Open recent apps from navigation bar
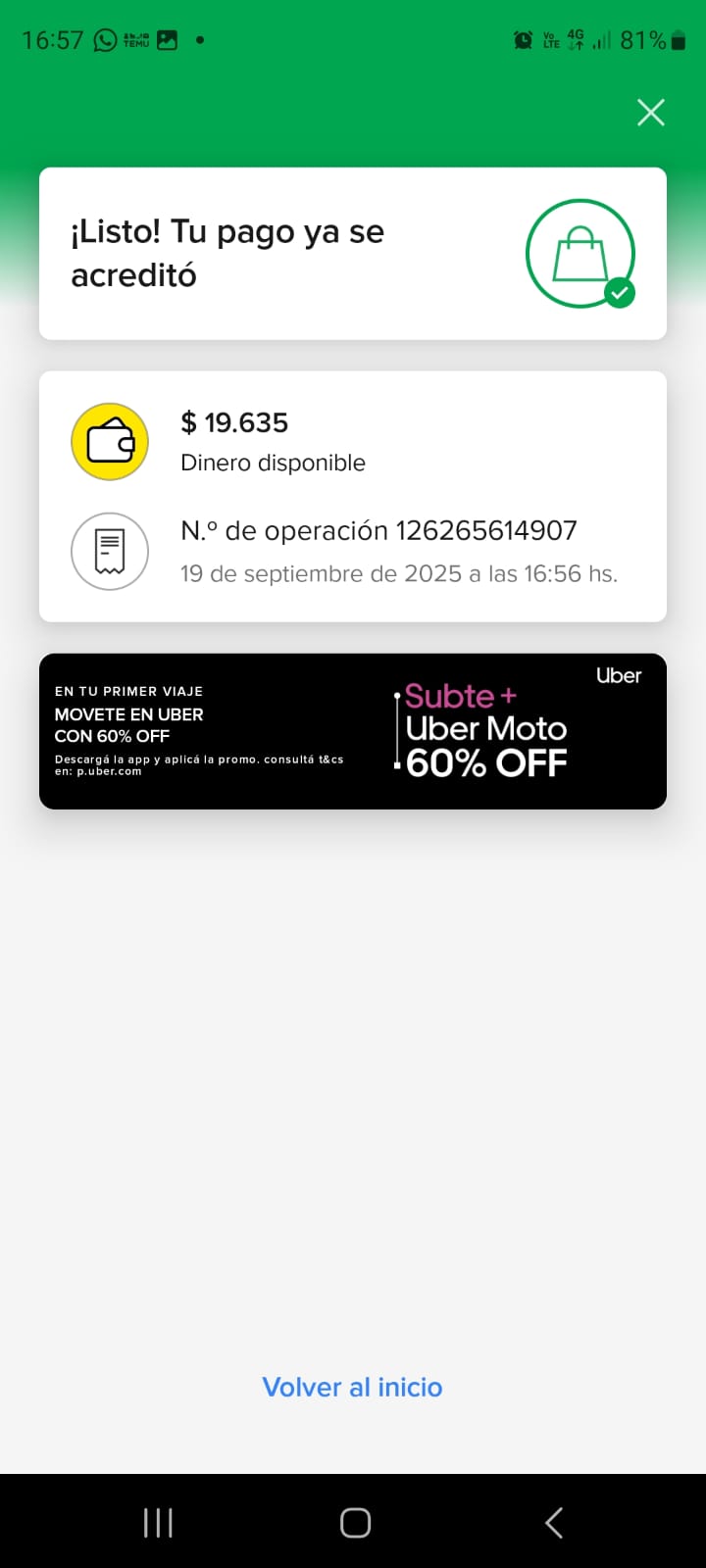 (158, 1522)
